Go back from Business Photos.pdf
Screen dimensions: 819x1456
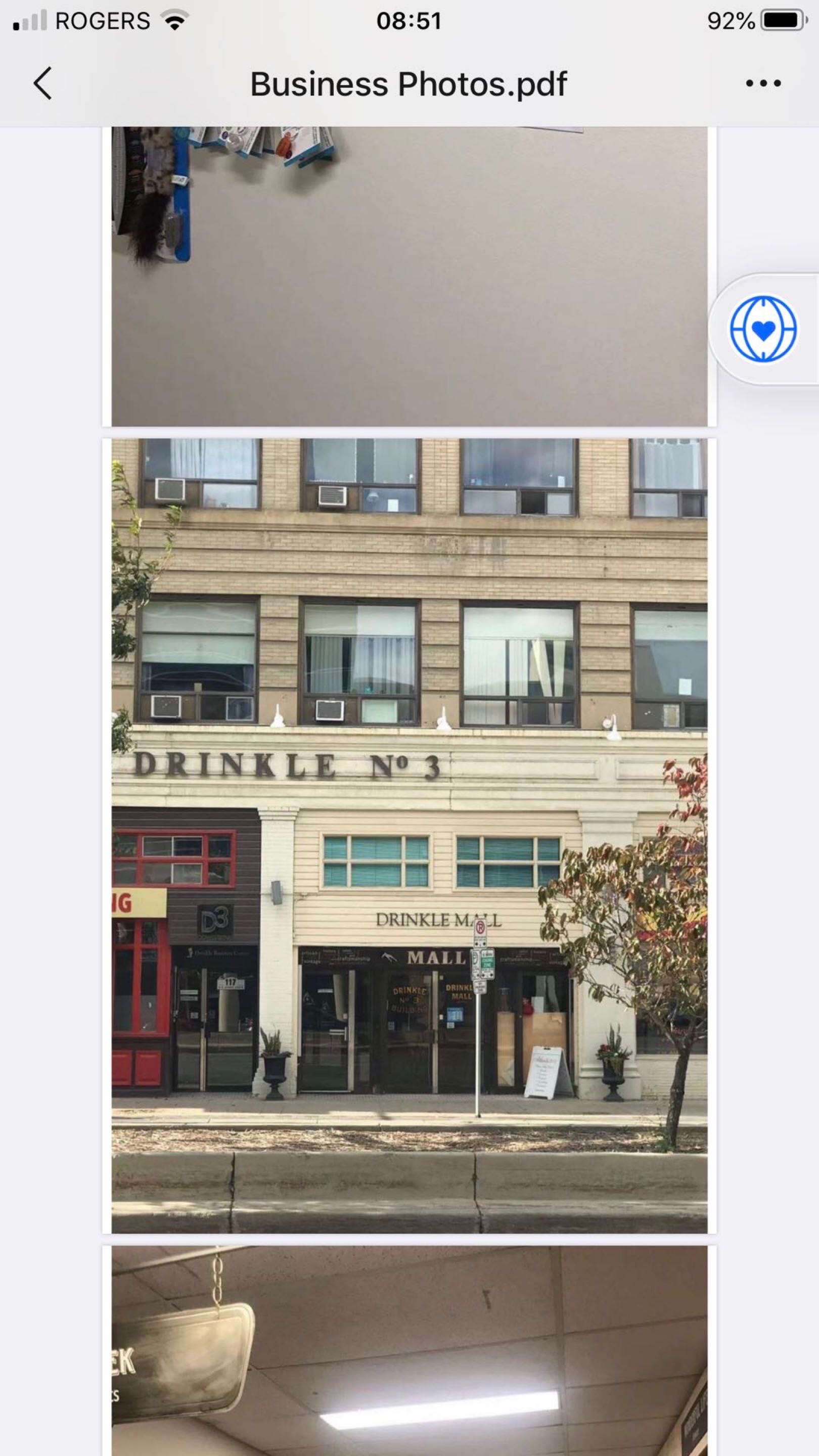(42, 83)
